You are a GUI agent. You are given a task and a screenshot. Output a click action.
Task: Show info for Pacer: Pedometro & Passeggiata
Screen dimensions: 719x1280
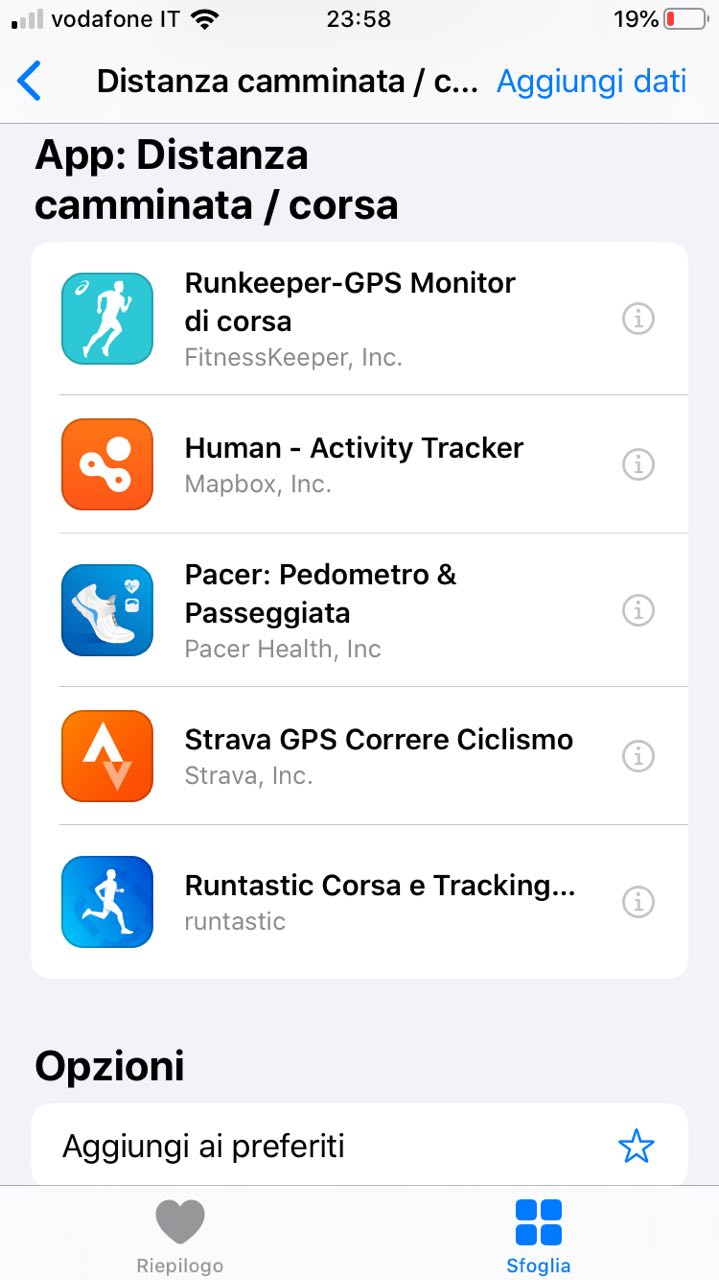638,610
